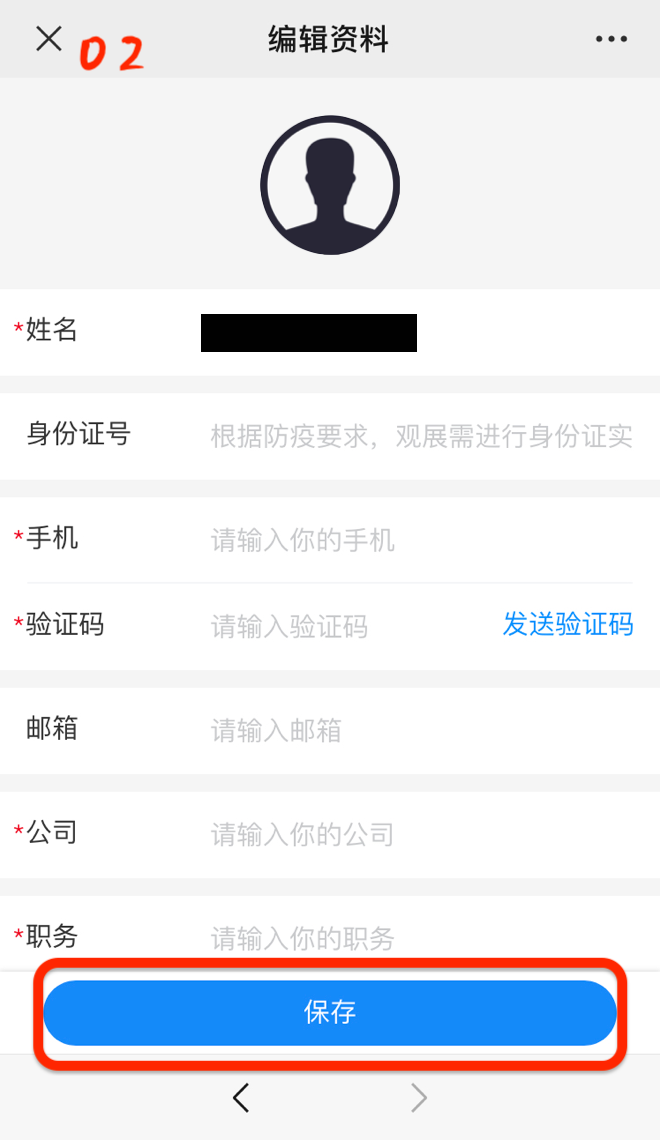This screenshot has height=1140, width=660.
Task: Send verification code via 发送验证码
Action: [567, 625]
